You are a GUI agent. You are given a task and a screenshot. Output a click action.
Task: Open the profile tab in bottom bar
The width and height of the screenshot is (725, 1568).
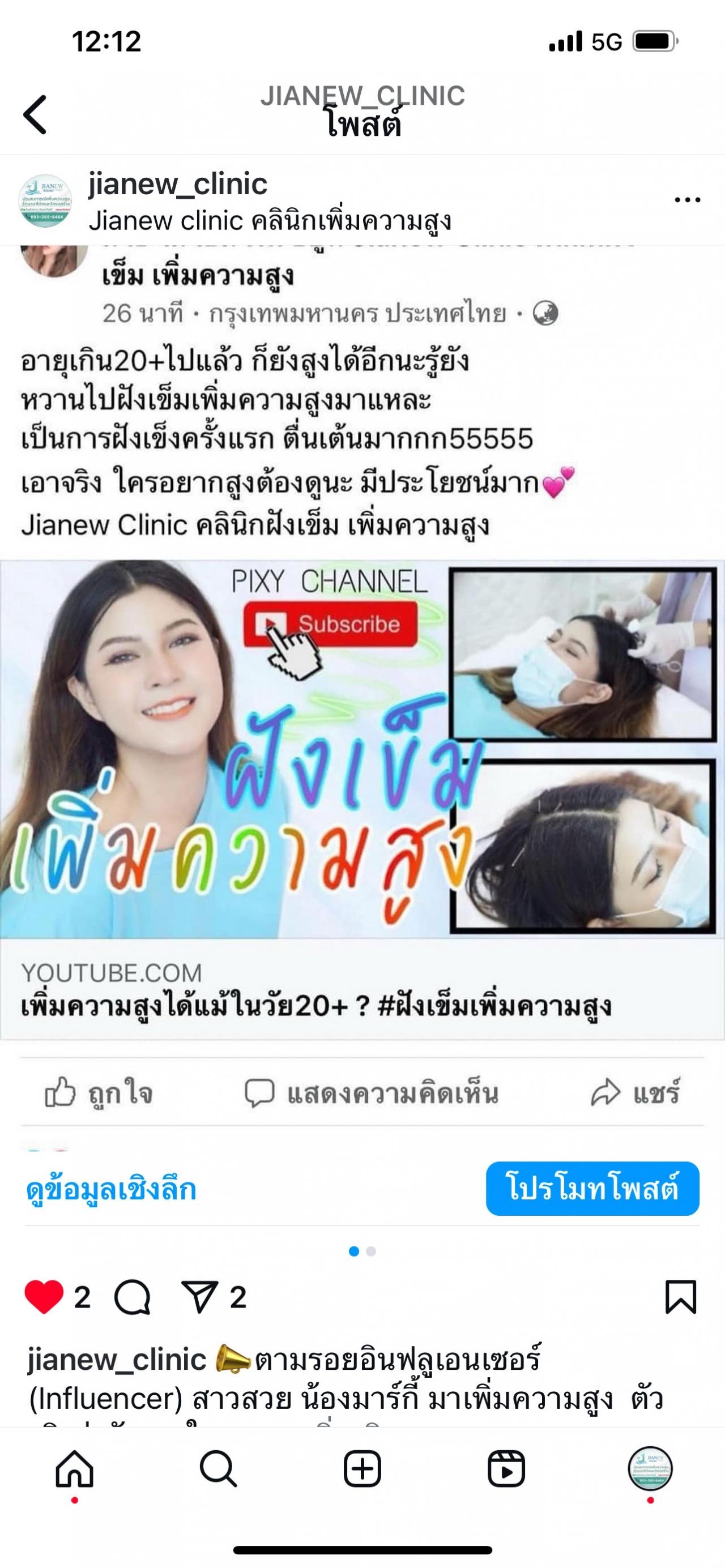point(650,1469)
